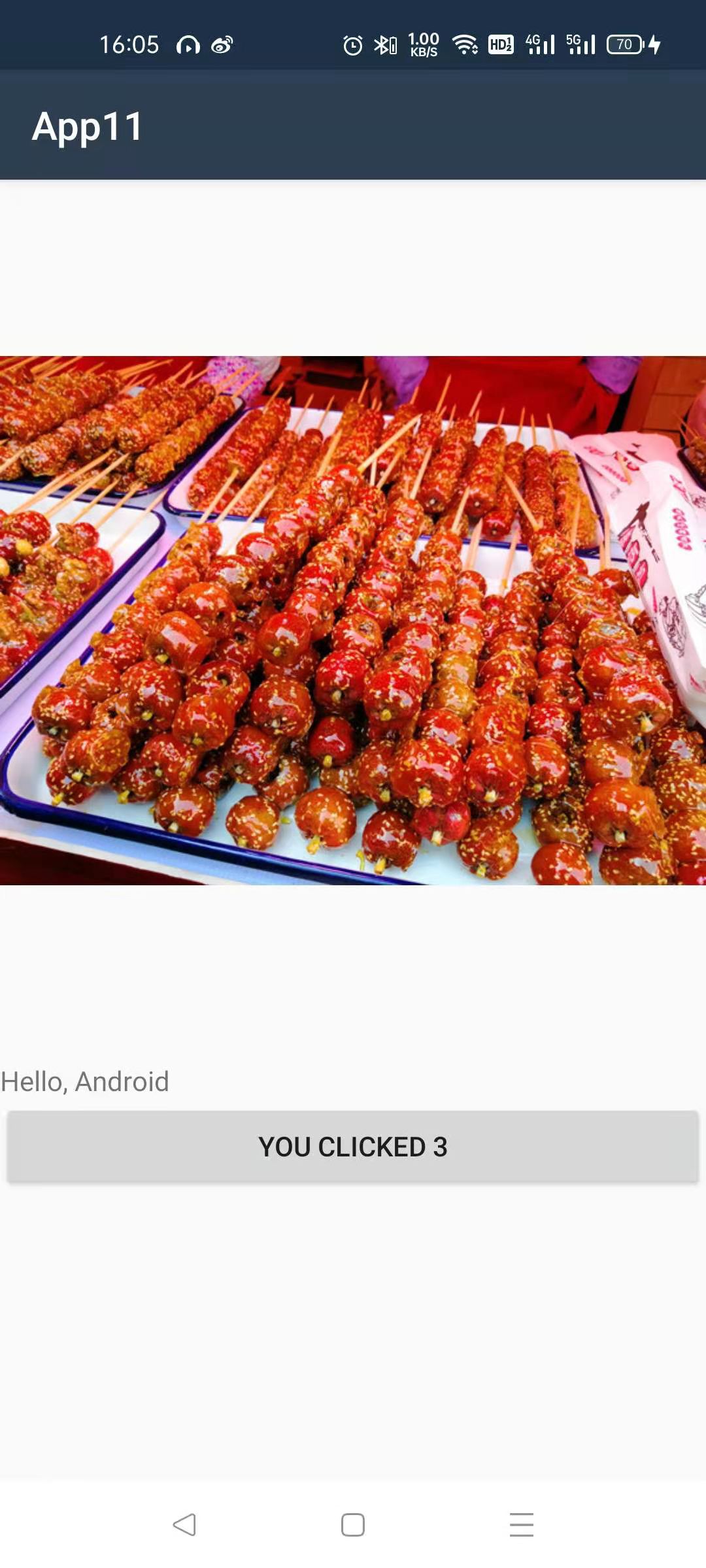Return to the home screen
This screenshot has height=1568, width=706.
pyautogui.click(x=353, y=1525)
